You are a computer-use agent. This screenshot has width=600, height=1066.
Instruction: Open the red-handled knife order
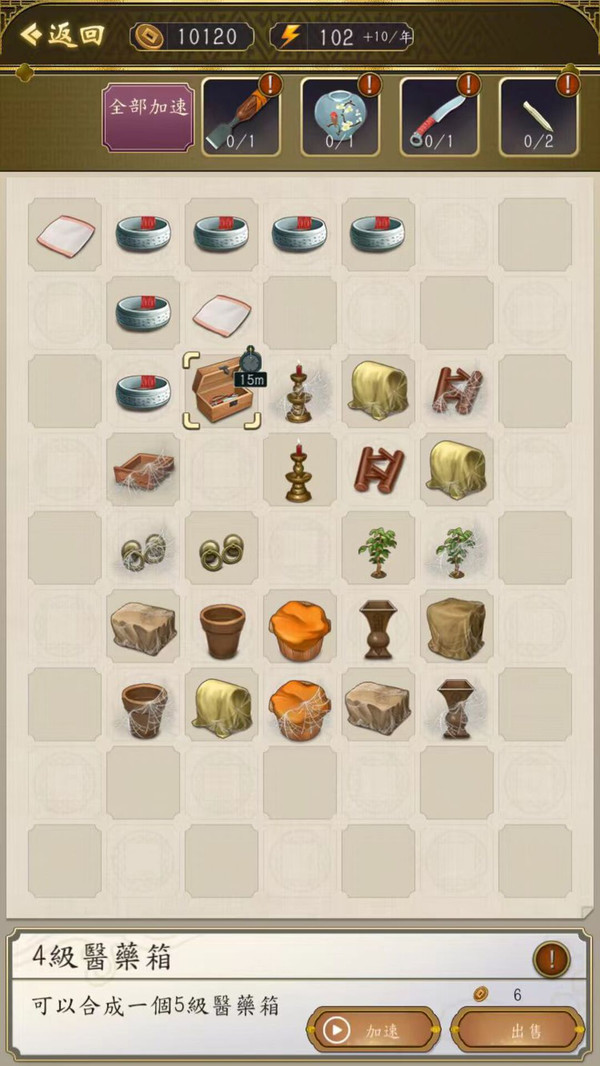coord(440,117)
